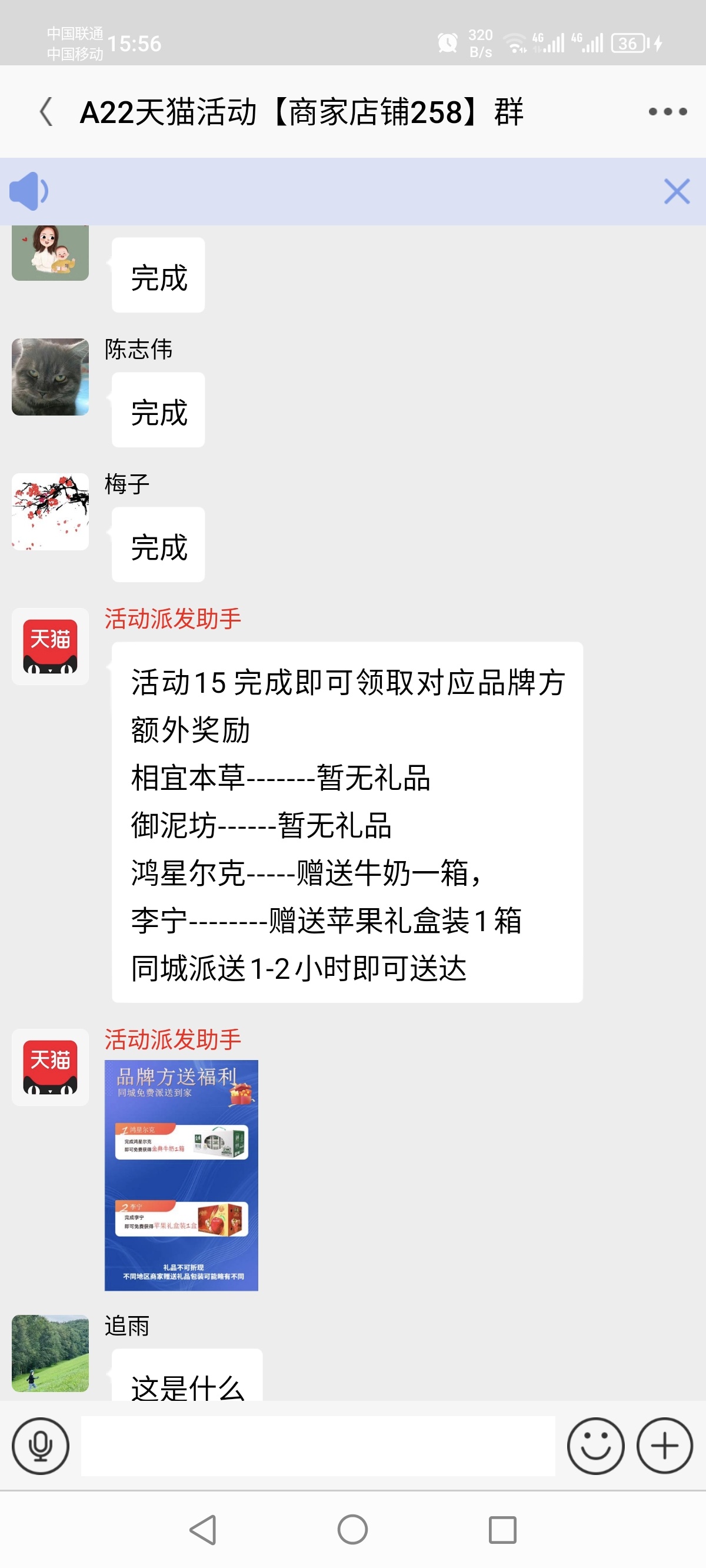Image resolution: width=706 pixels, height=1568 pixels.
Task: Dismiss the speaker announcement banner
Action: click(x=676, y=191)
